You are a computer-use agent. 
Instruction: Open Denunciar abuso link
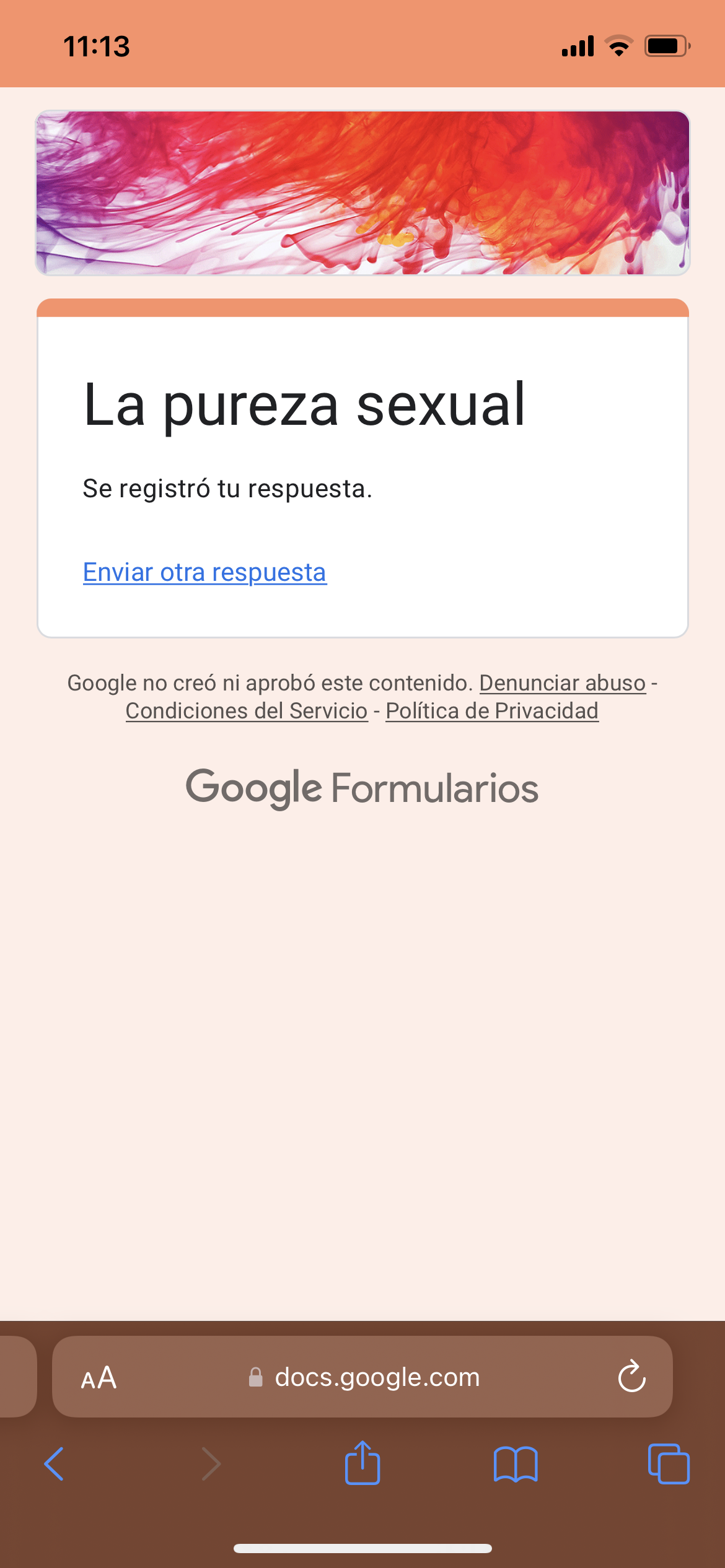tap(563, 683)
